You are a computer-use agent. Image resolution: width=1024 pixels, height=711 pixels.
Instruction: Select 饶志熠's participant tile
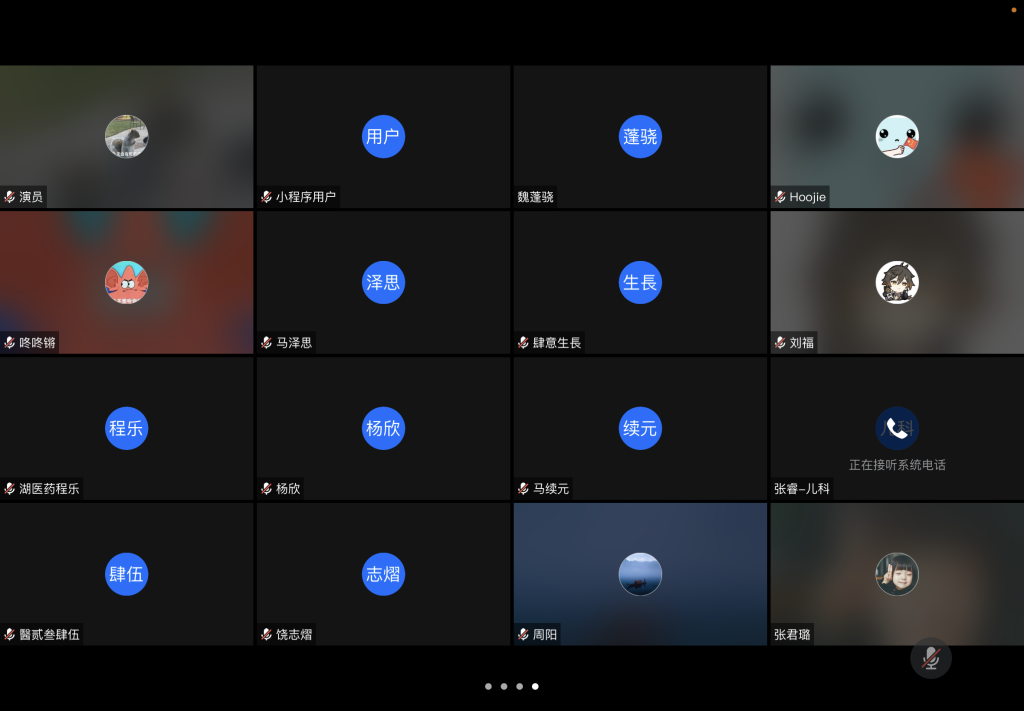(383, 574)
